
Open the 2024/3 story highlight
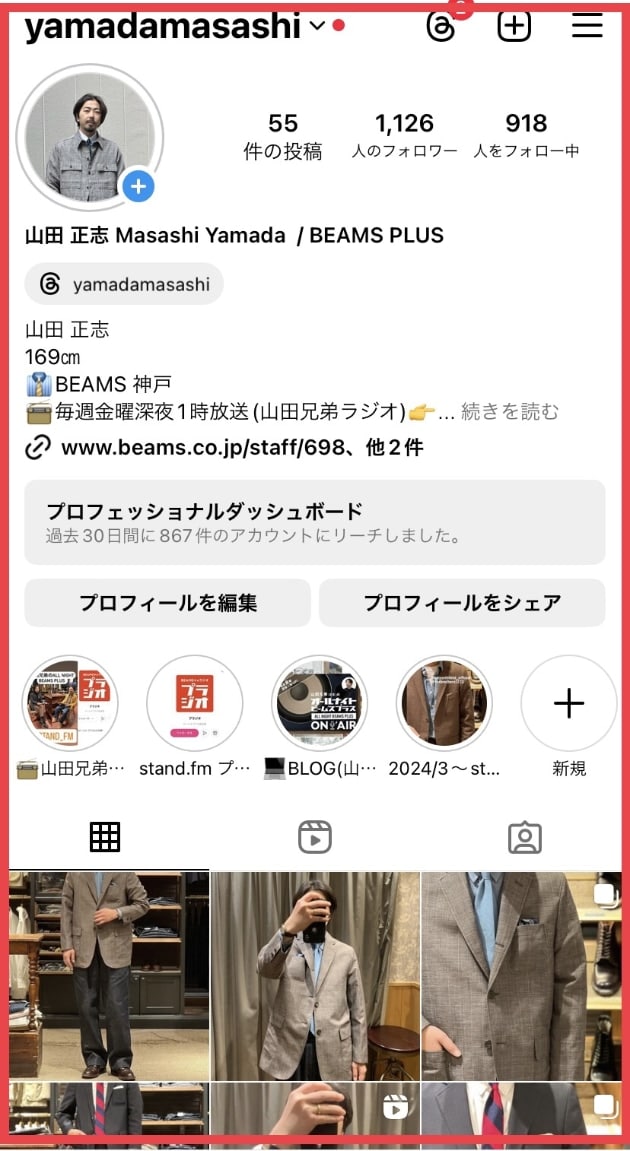(444, 703)
